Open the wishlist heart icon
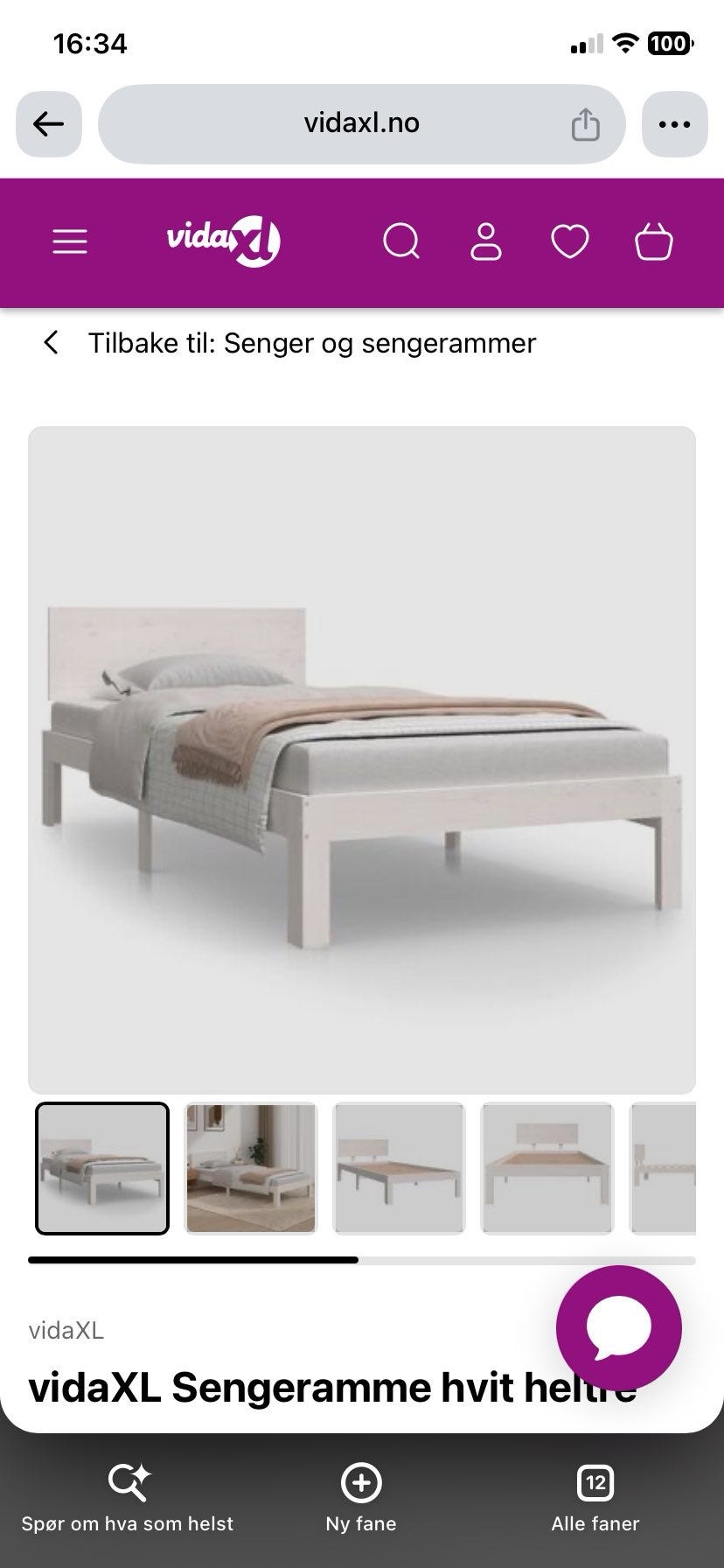The image size is (724, 1568). 570,241
